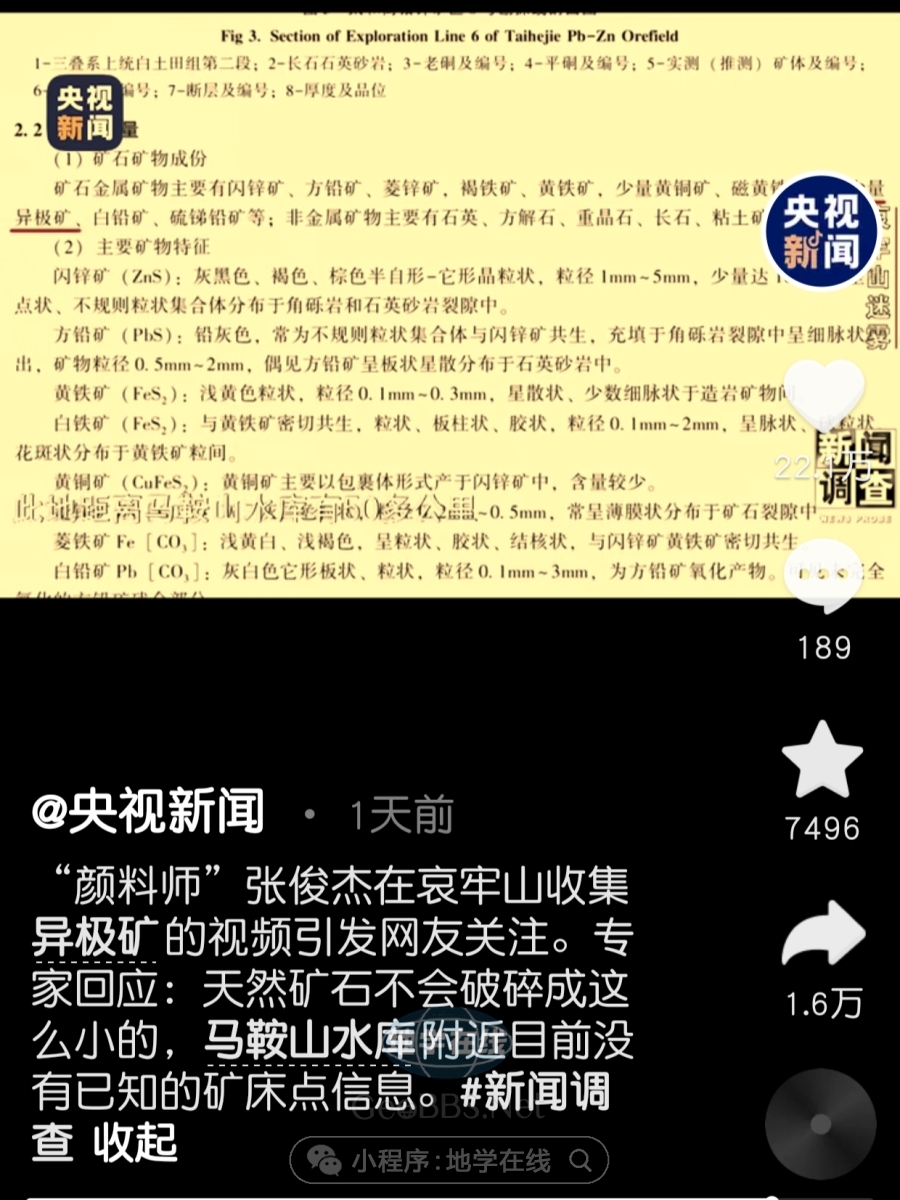Image resolution: width=900 pixels, height=1200 pixels.
Task: Look up the underlined 马鞍山水库 keyword
Action: (308, 1042)
